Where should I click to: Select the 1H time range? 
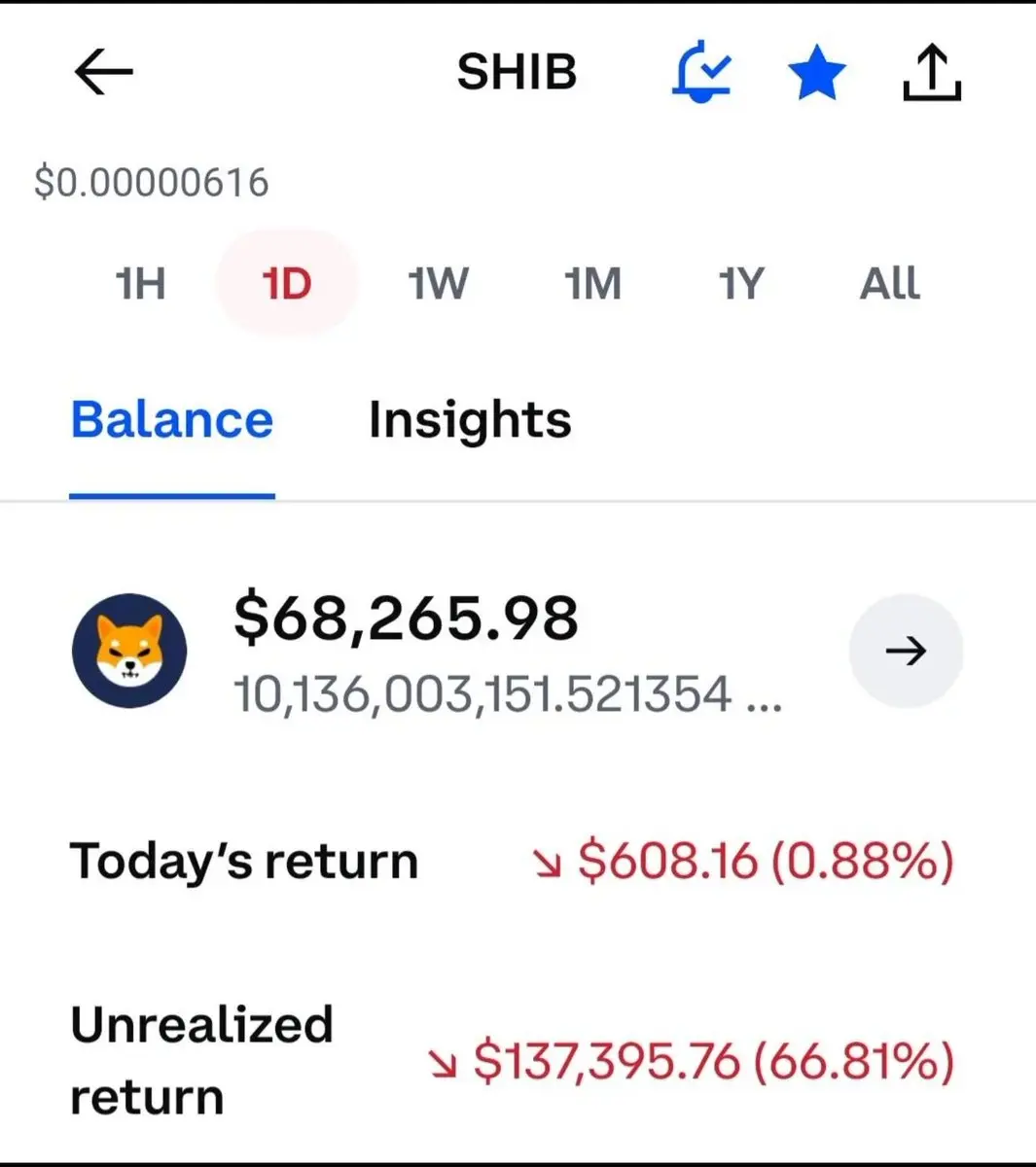coord(140,284)
